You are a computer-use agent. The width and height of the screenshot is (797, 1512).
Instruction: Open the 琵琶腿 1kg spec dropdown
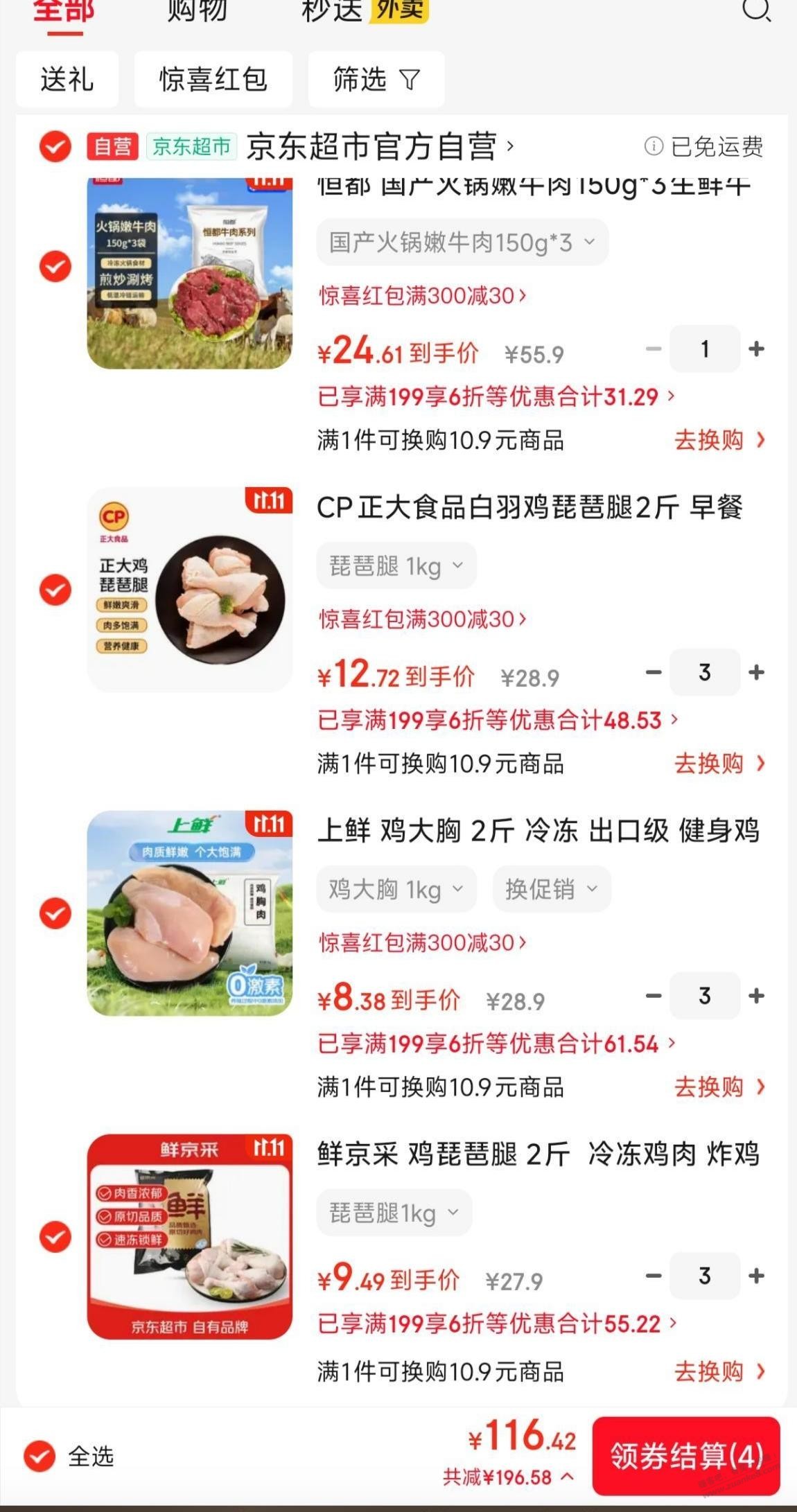pyautogui.click(x=396, y=565)
